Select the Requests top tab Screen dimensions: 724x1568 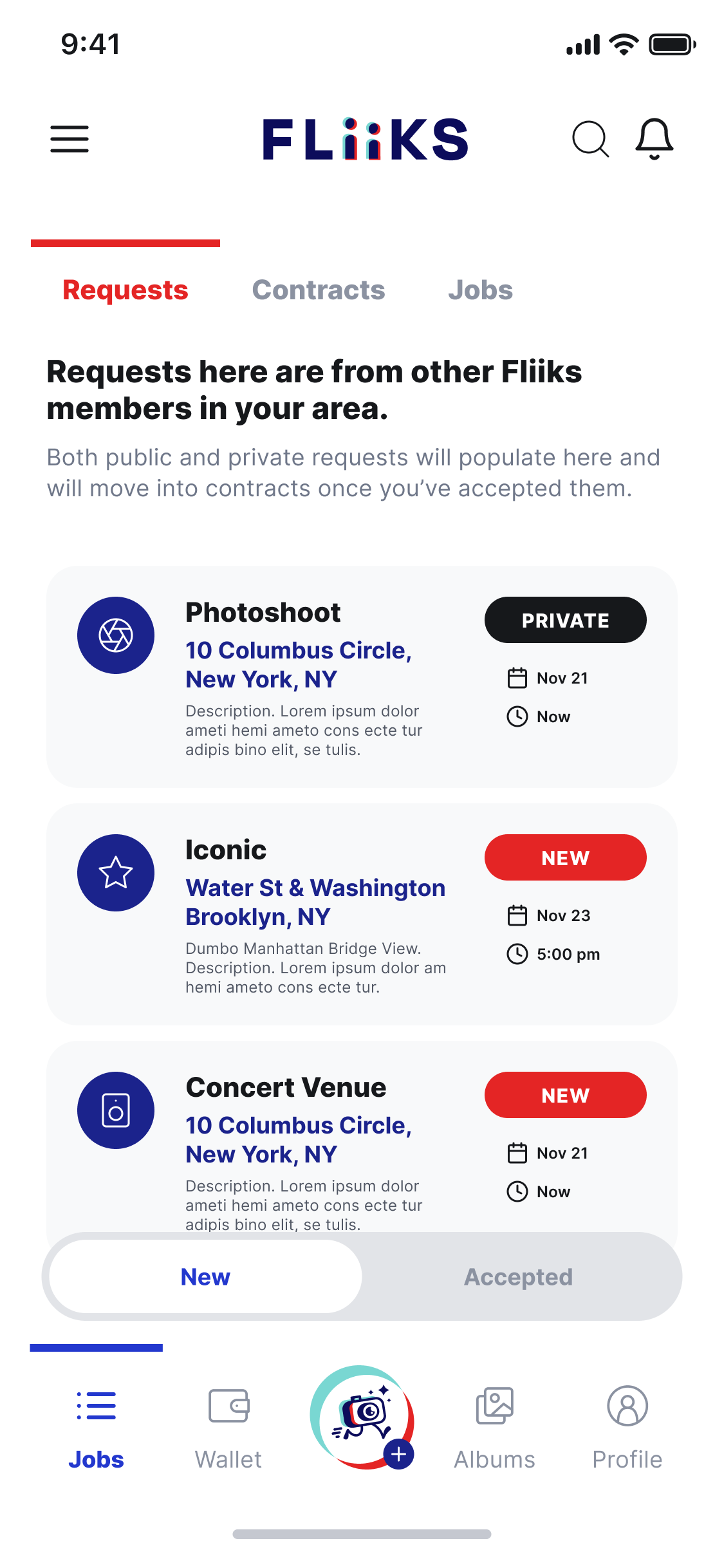click(x=125, y=290)
